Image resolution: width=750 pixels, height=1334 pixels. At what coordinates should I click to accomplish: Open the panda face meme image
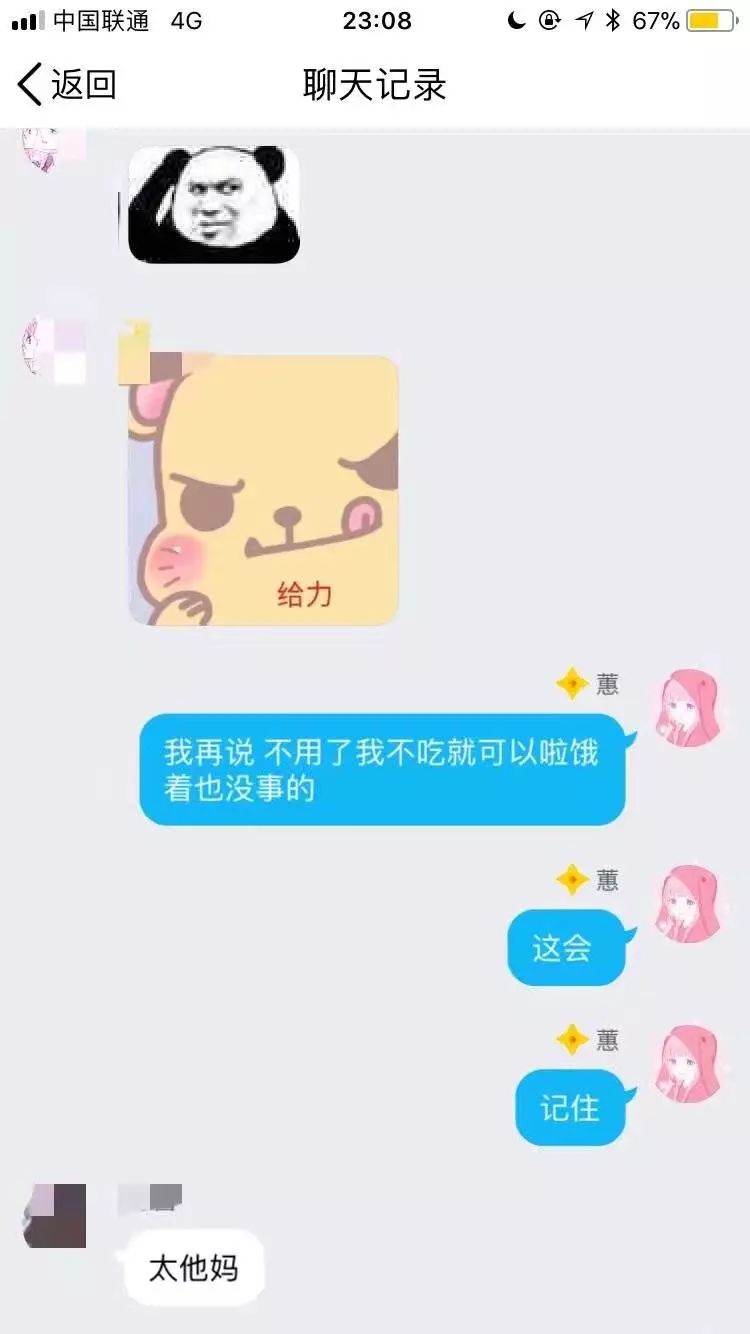[x=214, y=205]
